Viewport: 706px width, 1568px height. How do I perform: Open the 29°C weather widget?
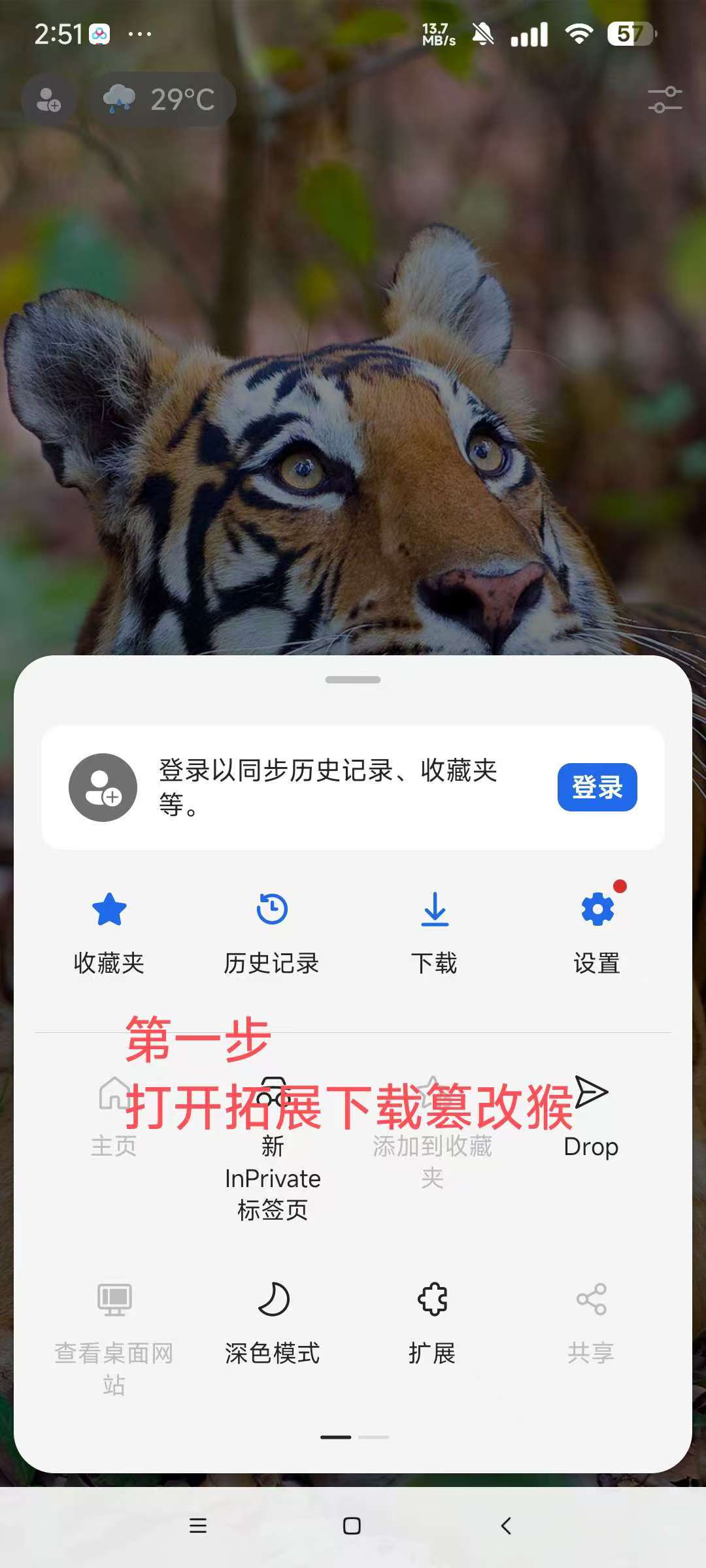[x=162, y=99]
